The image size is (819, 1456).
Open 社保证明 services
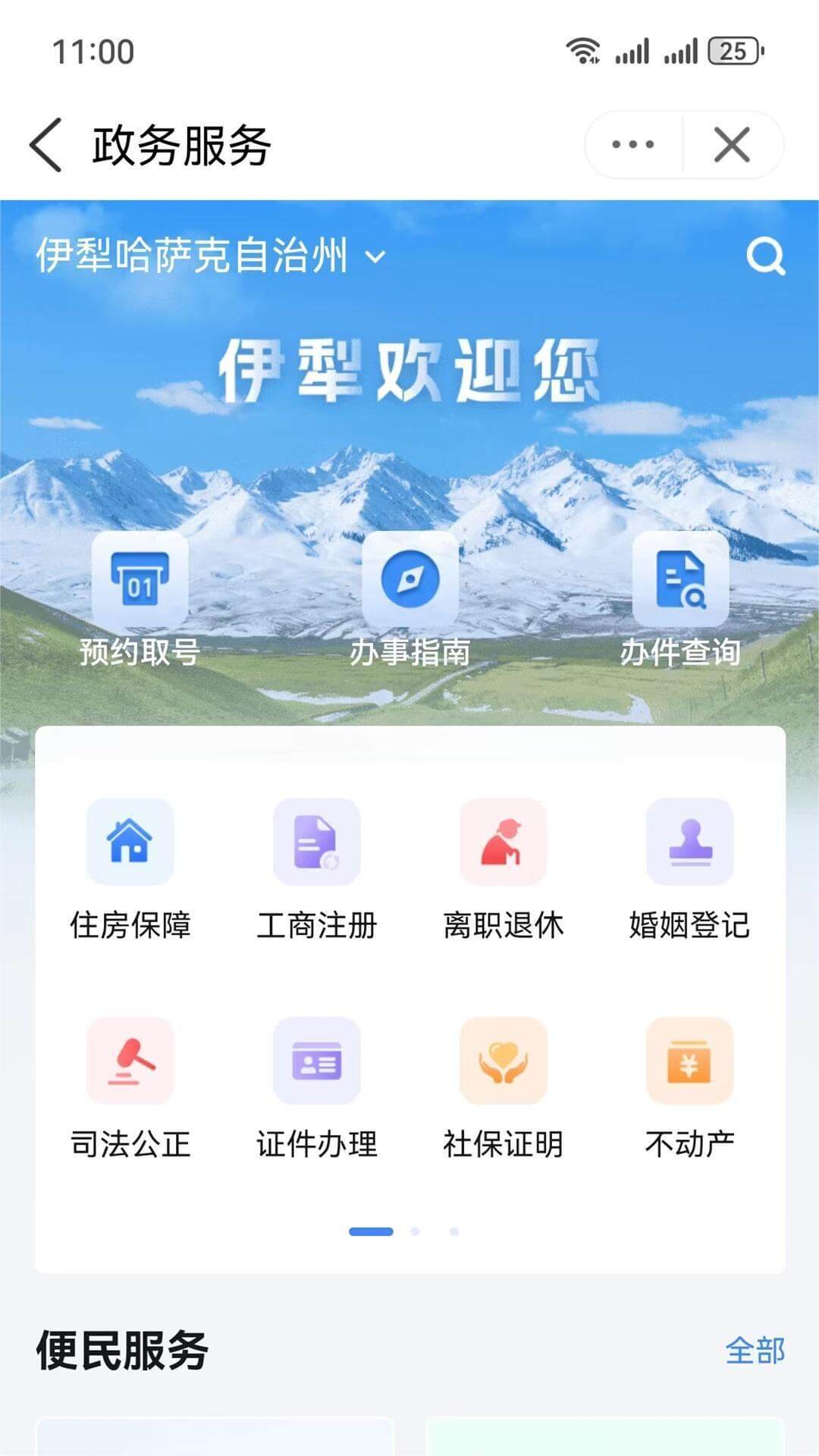504,1088
